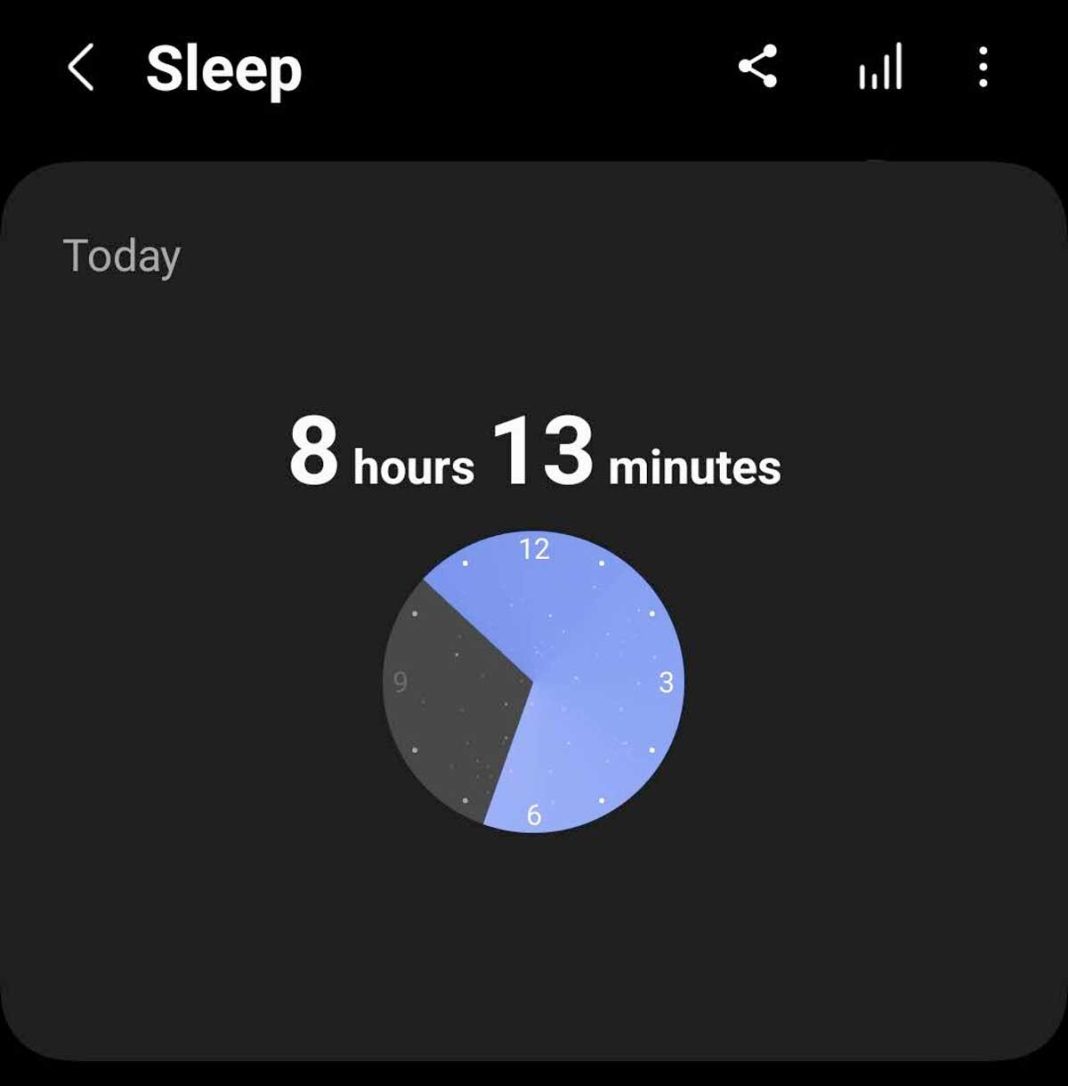Image resolution: width=1068 pixels, height=1086 pixels.
Task: Select the Sleep title in the header
Action: pyautogui.click(x=224, y=68)
